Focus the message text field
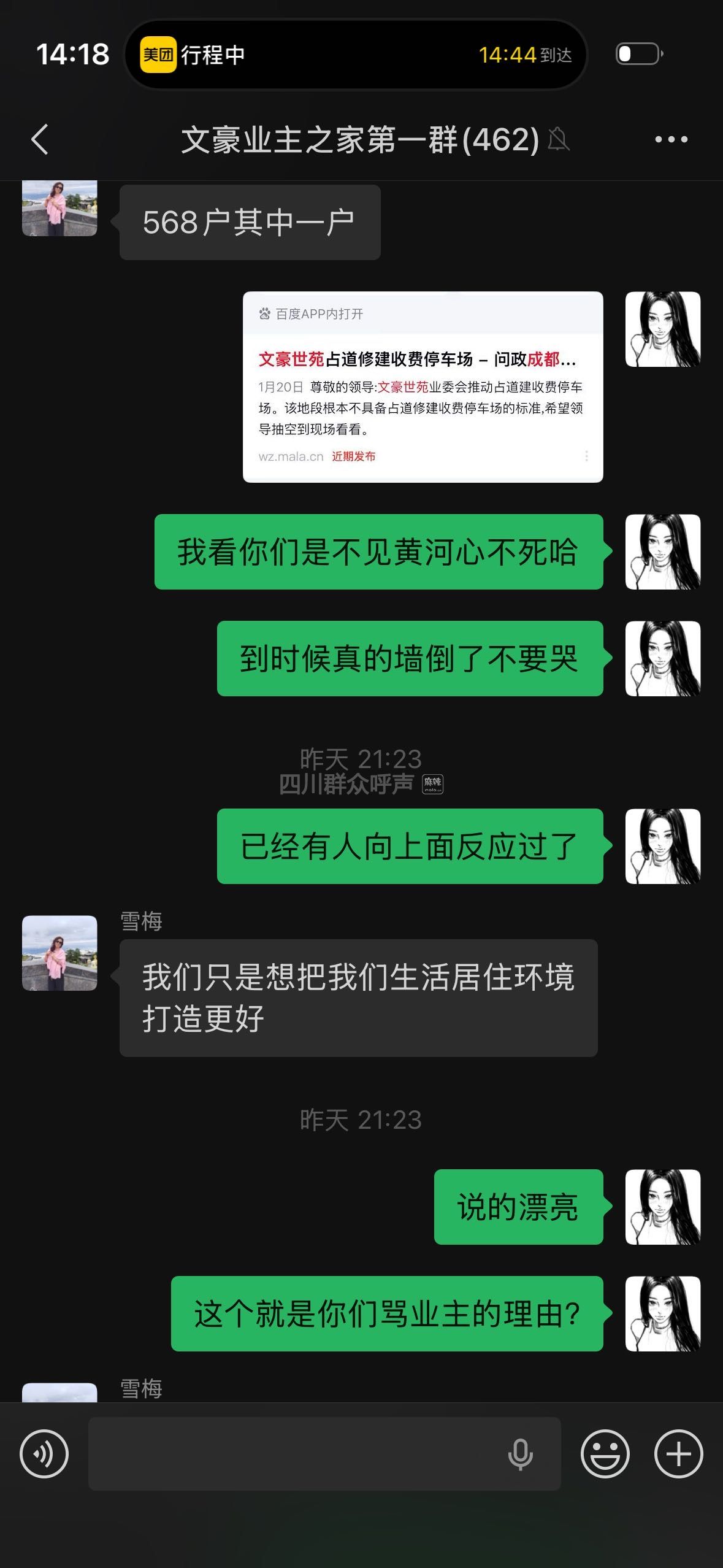The image size is (723, 1568). (294, 1454)
